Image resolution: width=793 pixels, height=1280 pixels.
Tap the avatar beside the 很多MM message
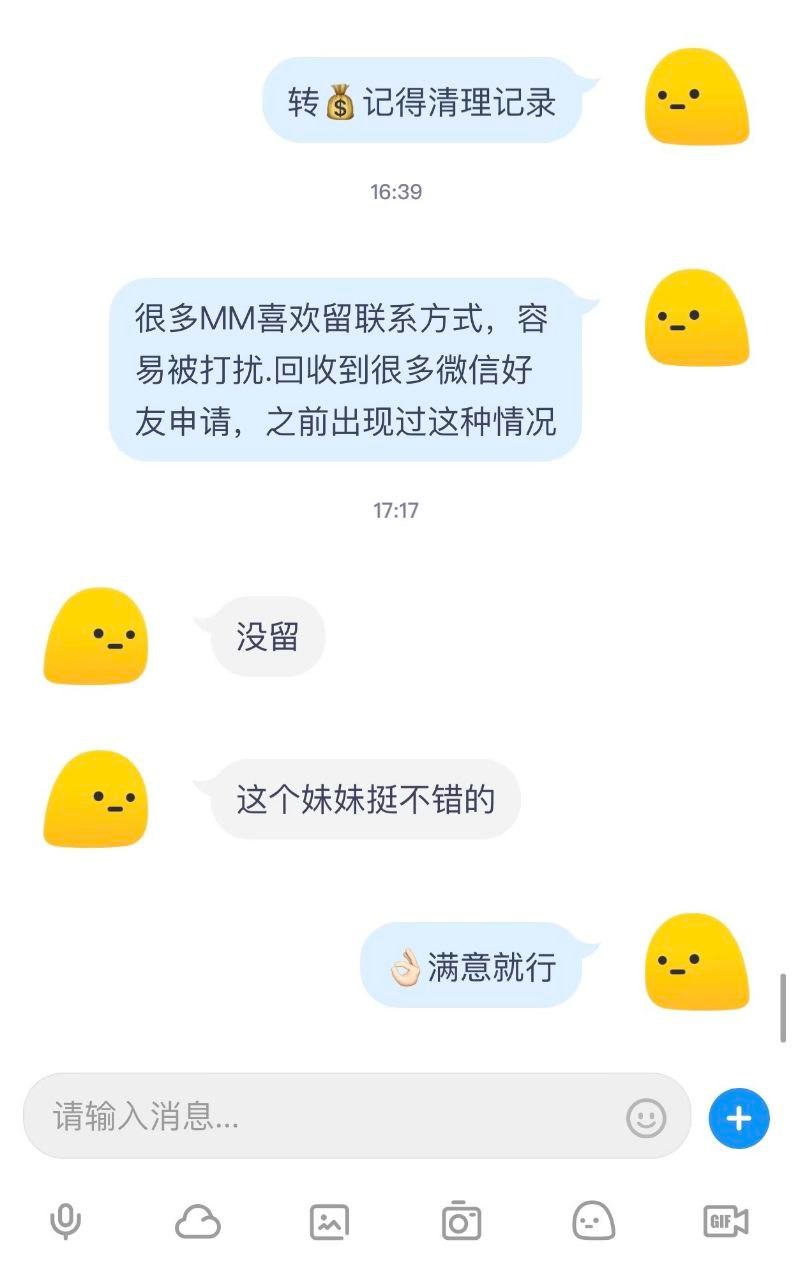pyautogui.click(x=697, y=317)
